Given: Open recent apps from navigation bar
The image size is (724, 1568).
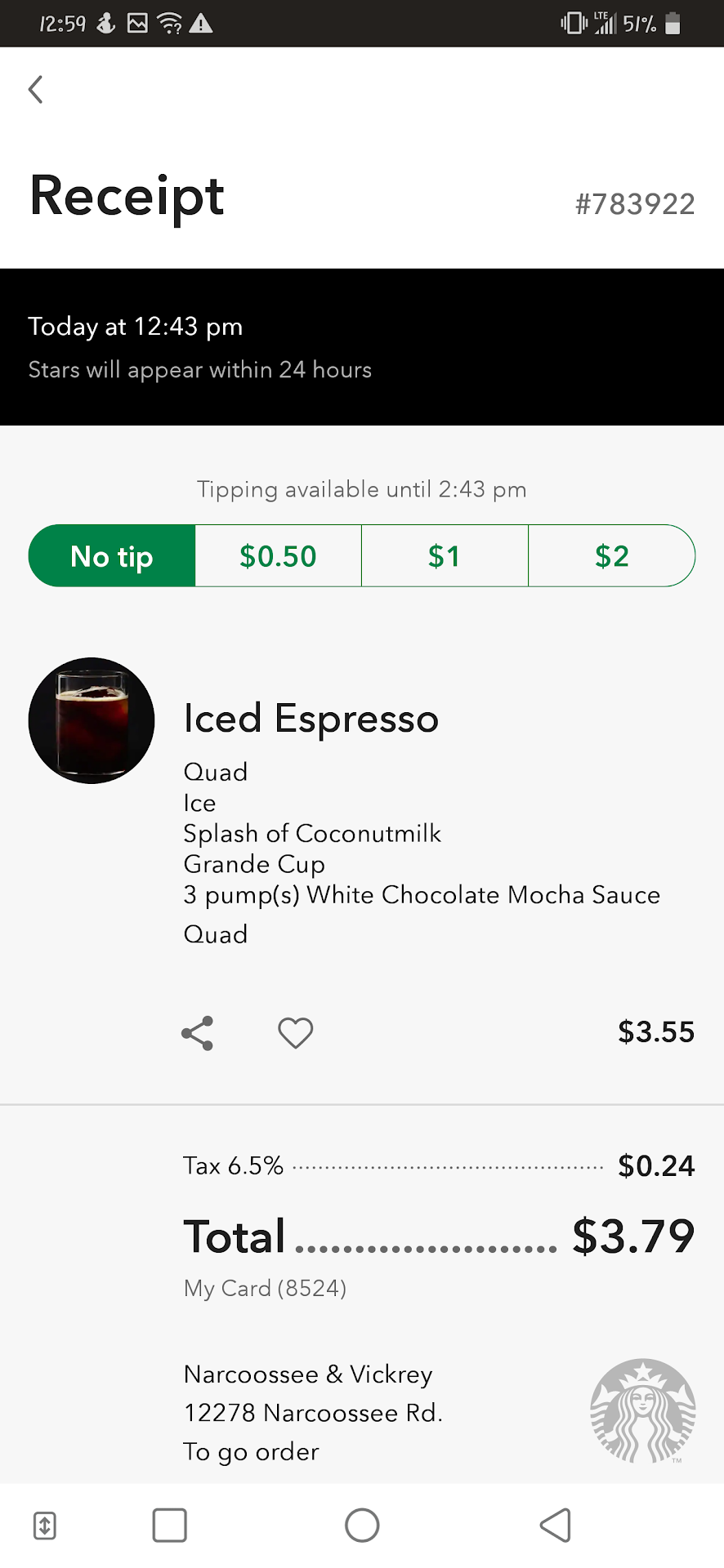Looking at the screenshot, I should click(170, 1525).
